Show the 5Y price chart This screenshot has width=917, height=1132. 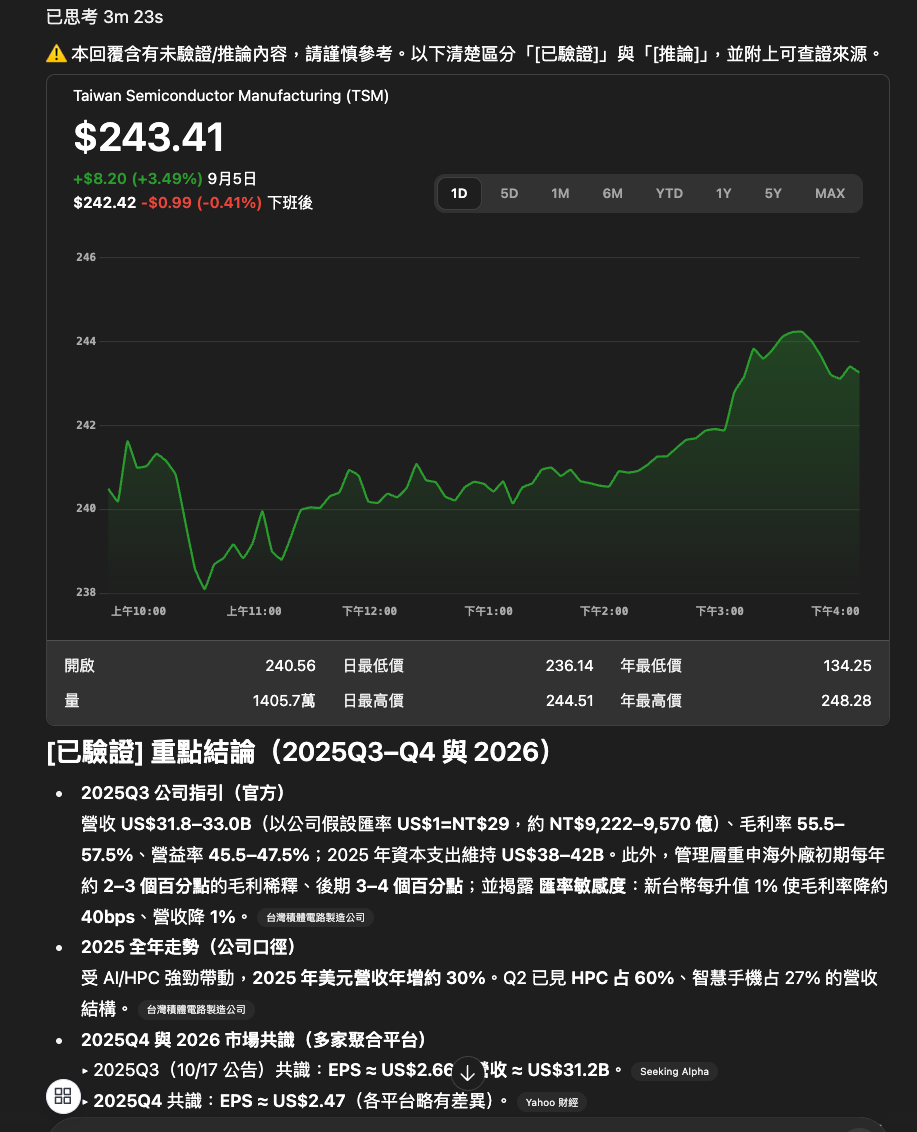[x=773, y=194]
